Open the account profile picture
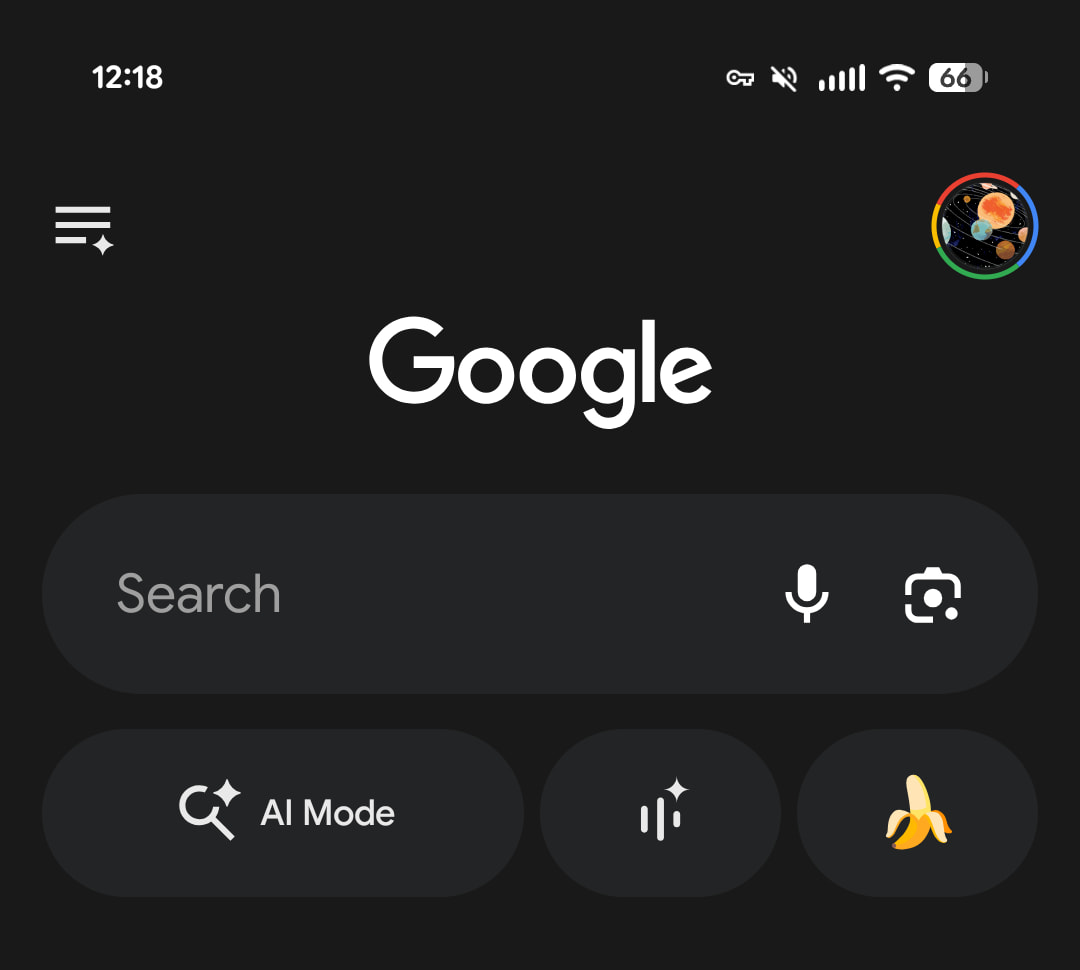 pos(985,226)
